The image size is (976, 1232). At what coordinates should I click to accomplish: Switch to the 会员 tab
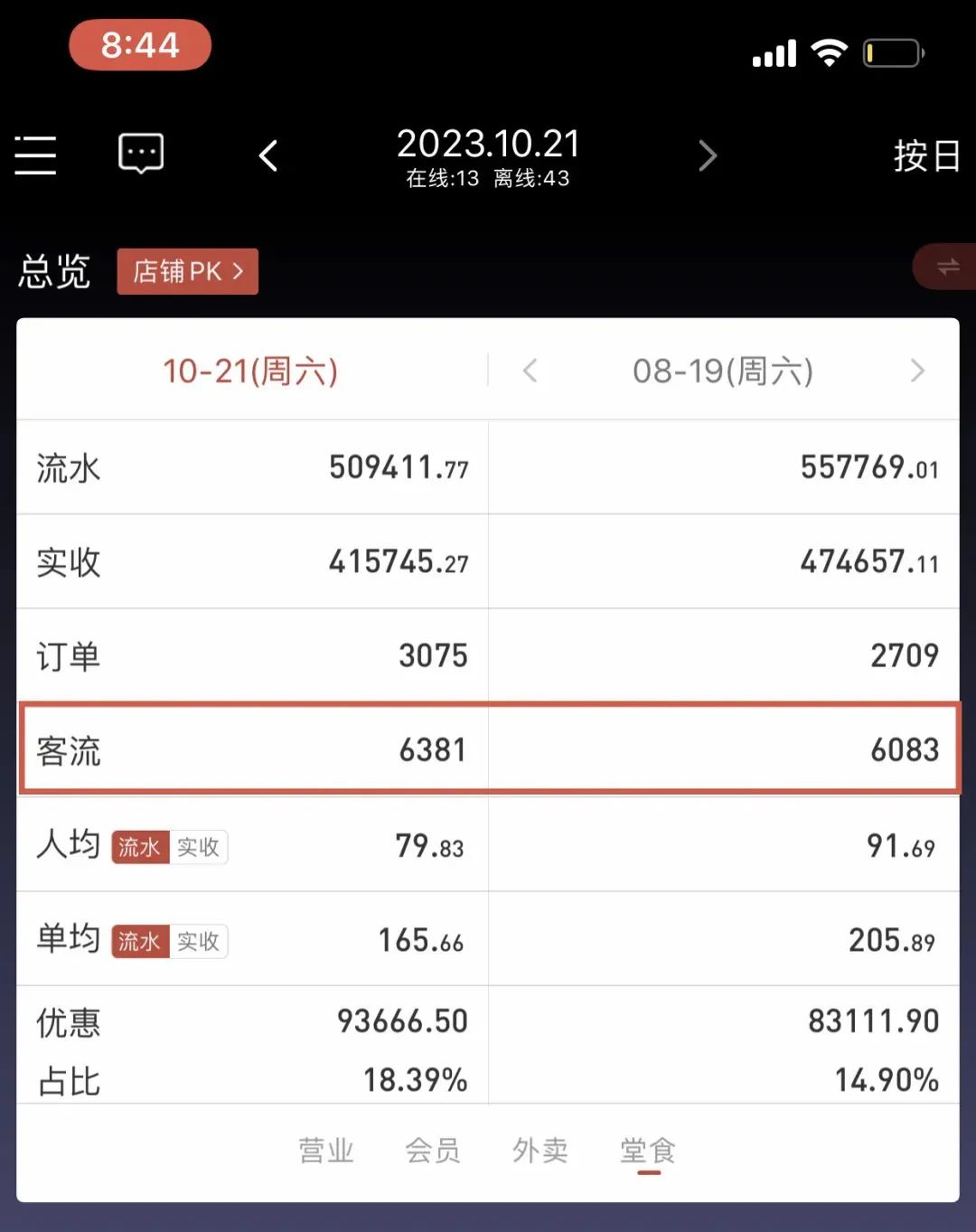[432, 1151]
